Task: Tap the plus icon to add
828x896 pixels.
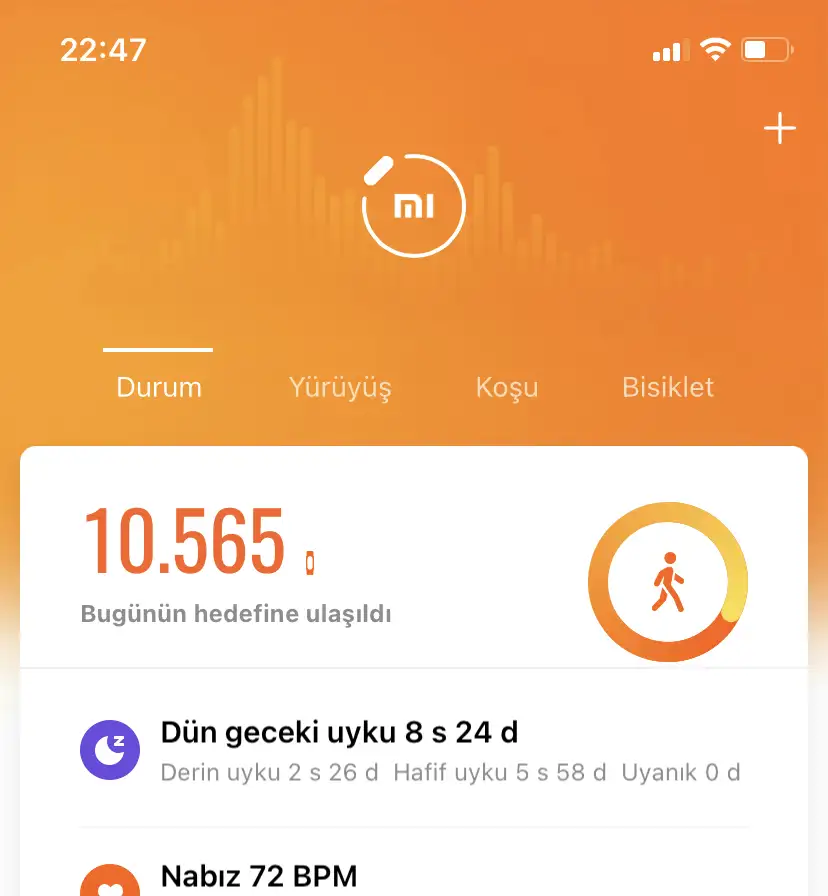Action: click(779, 130)
